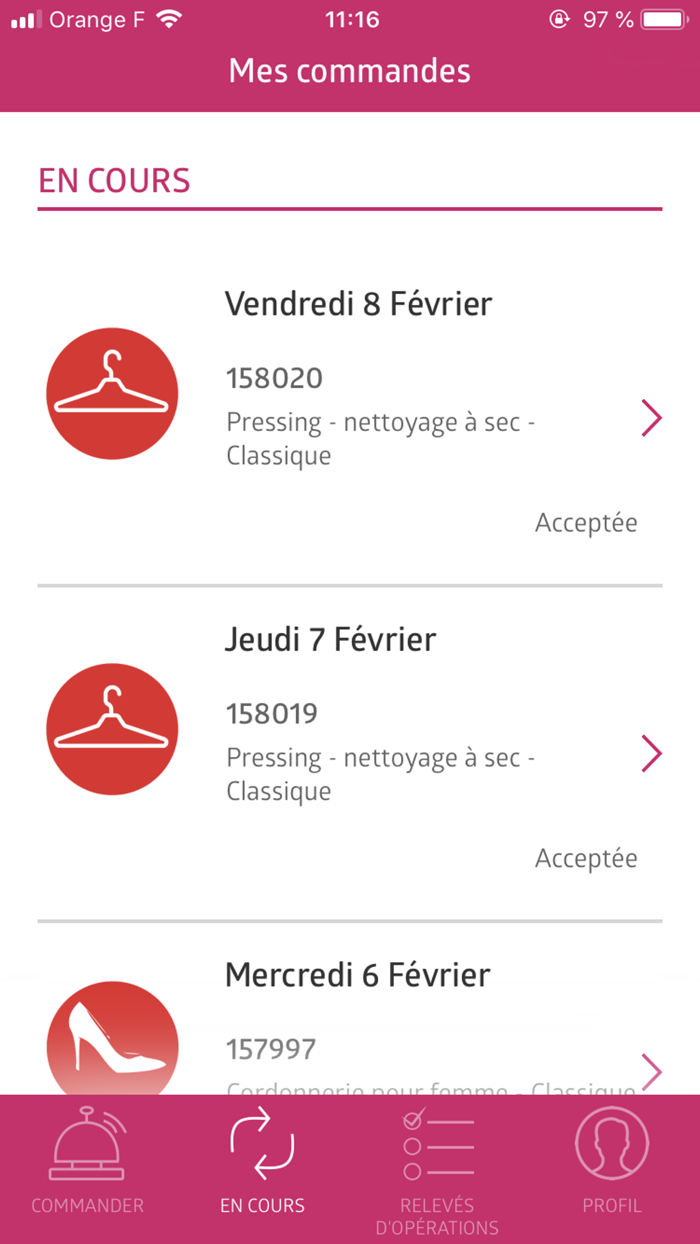Viewport: 700px width, 1244px height.
Task: Select the En cours tab
Action: point(262,1165)
